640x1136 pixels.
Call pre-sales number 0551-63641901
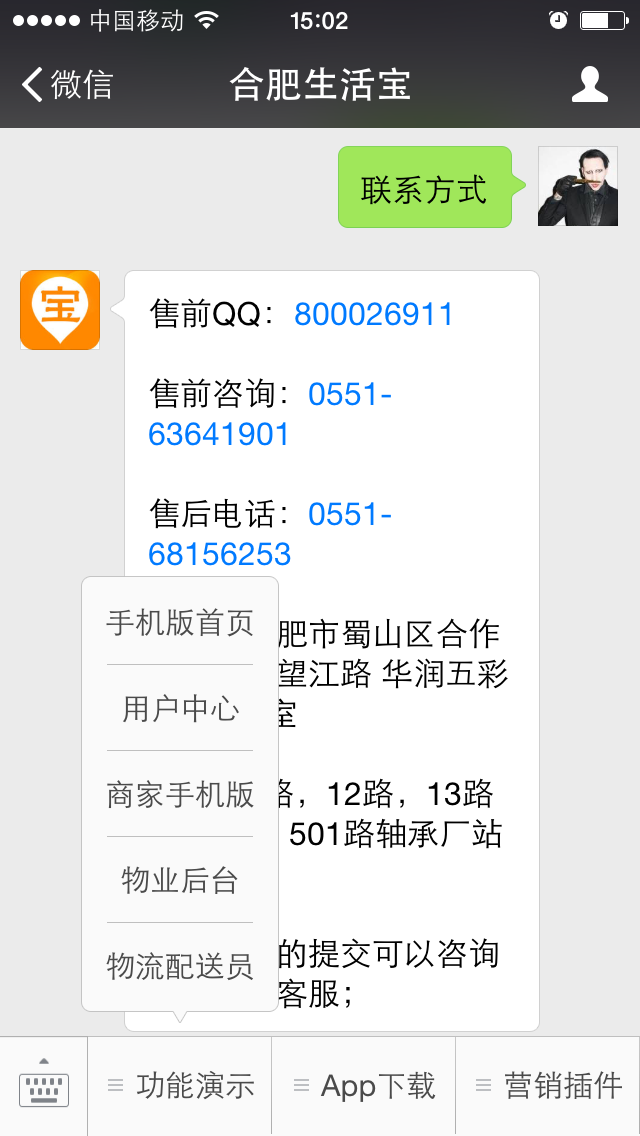pos(270,414)
